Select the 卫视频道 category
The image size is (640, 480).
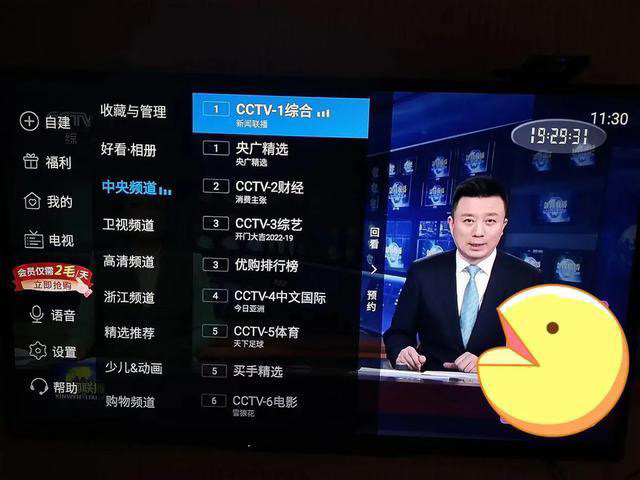pyautogui.click(x=129, y=225)
